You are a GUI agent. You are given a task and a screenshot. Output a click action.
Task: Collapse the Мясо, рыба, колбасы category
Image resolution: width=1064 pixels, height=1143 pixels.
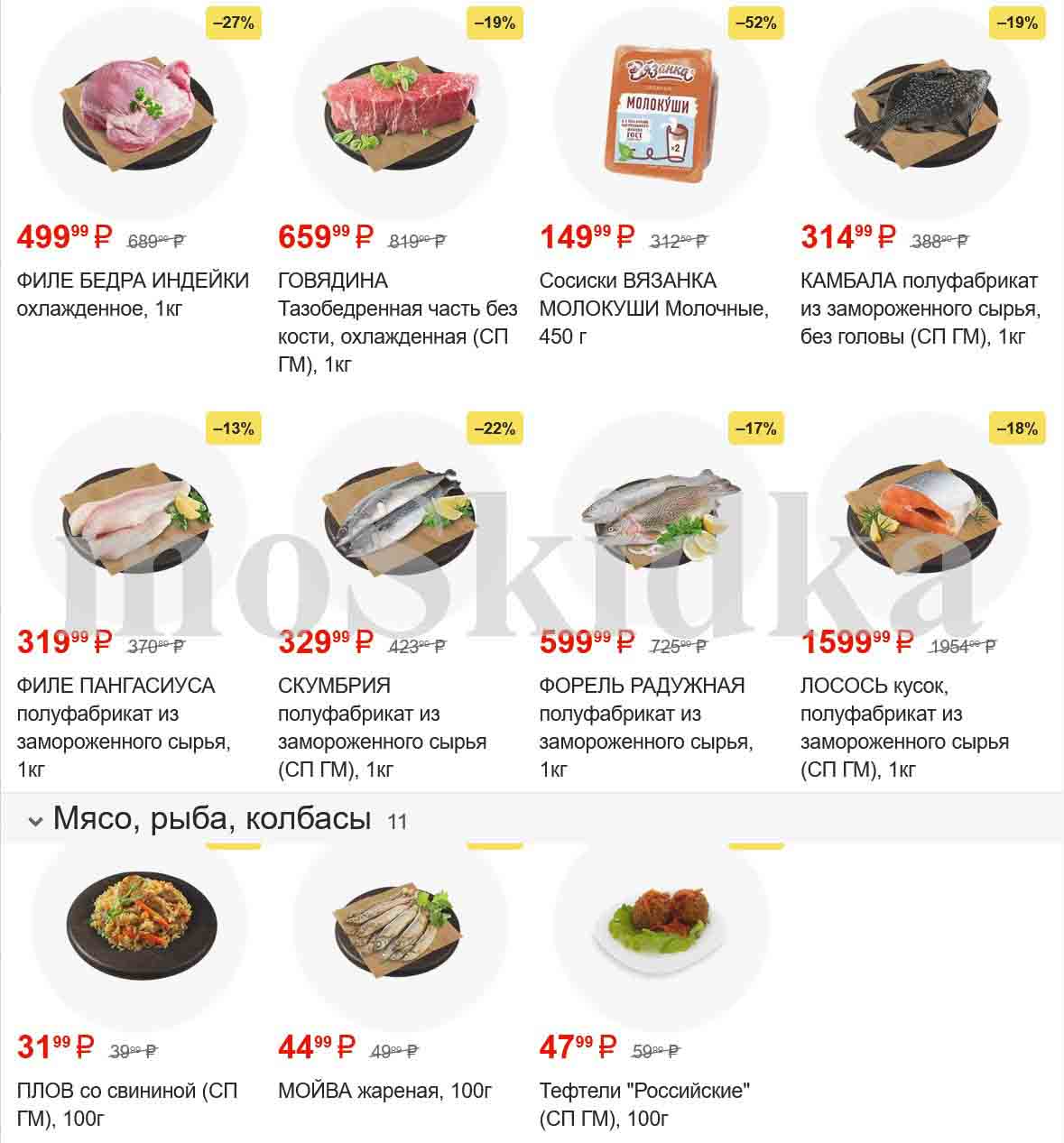(x=35, y=821)
